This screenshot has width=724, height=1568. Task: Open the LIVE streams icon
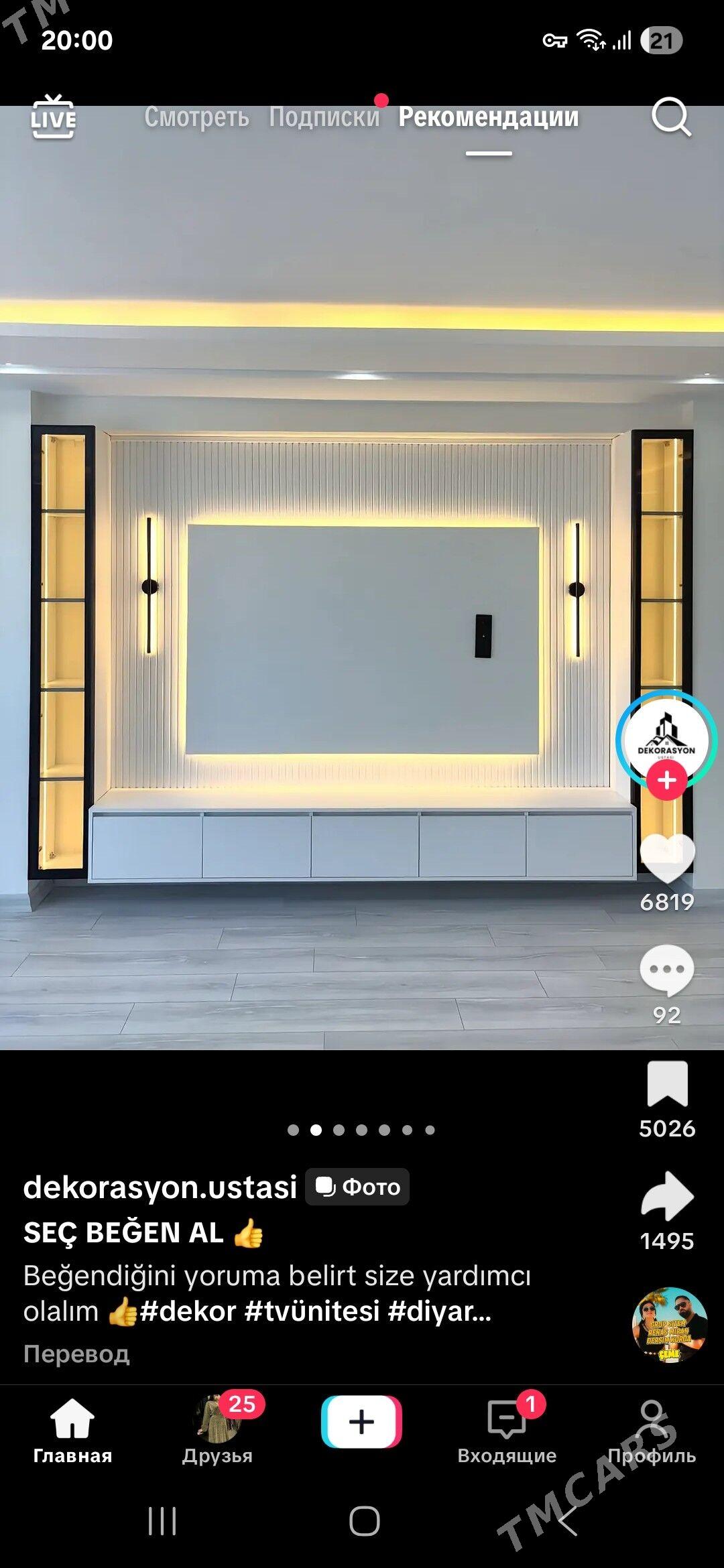tap(54, 117)
